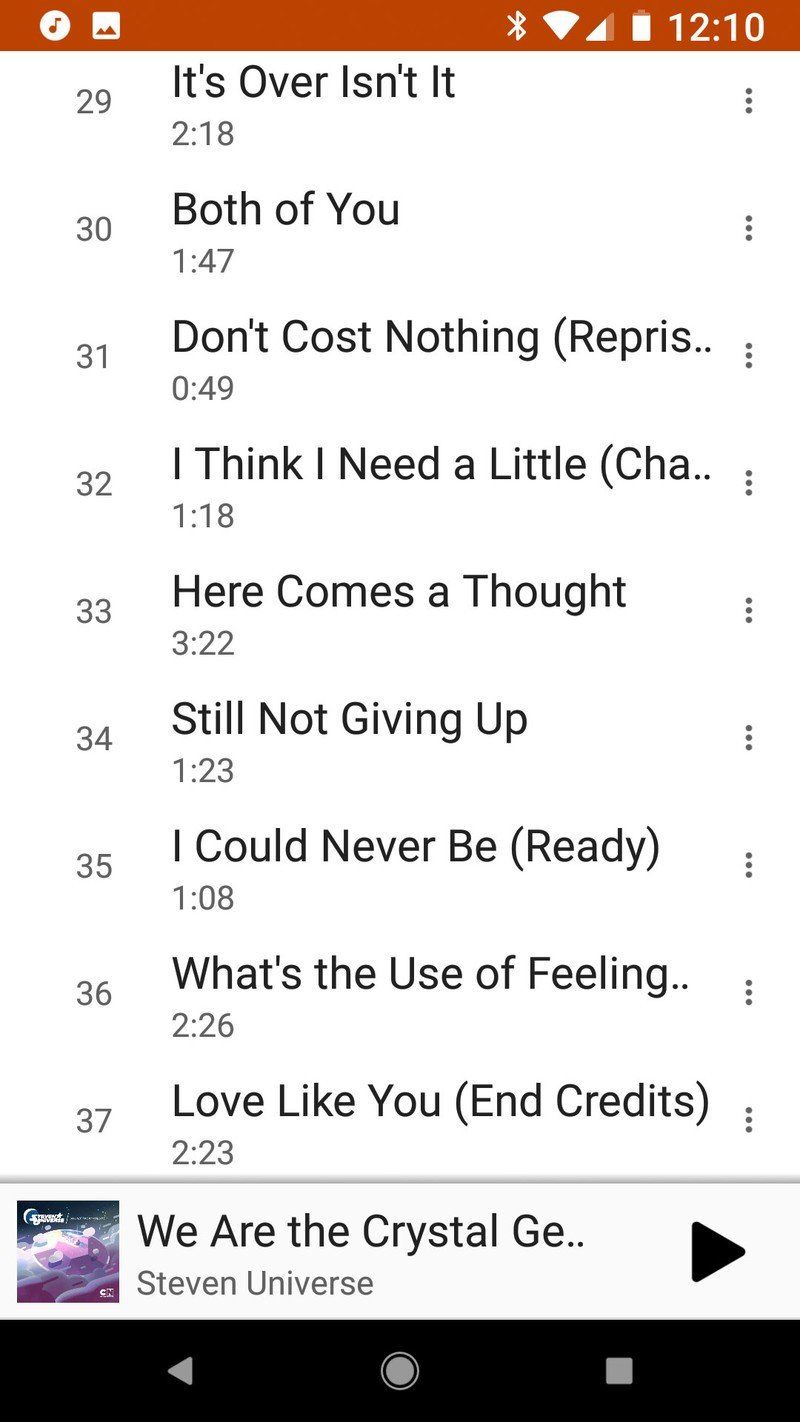Image resolution: width=800 pixels, height=1422 pixels.
Task: Open options for Love Like You track
Action: [x=748, y=1120]
